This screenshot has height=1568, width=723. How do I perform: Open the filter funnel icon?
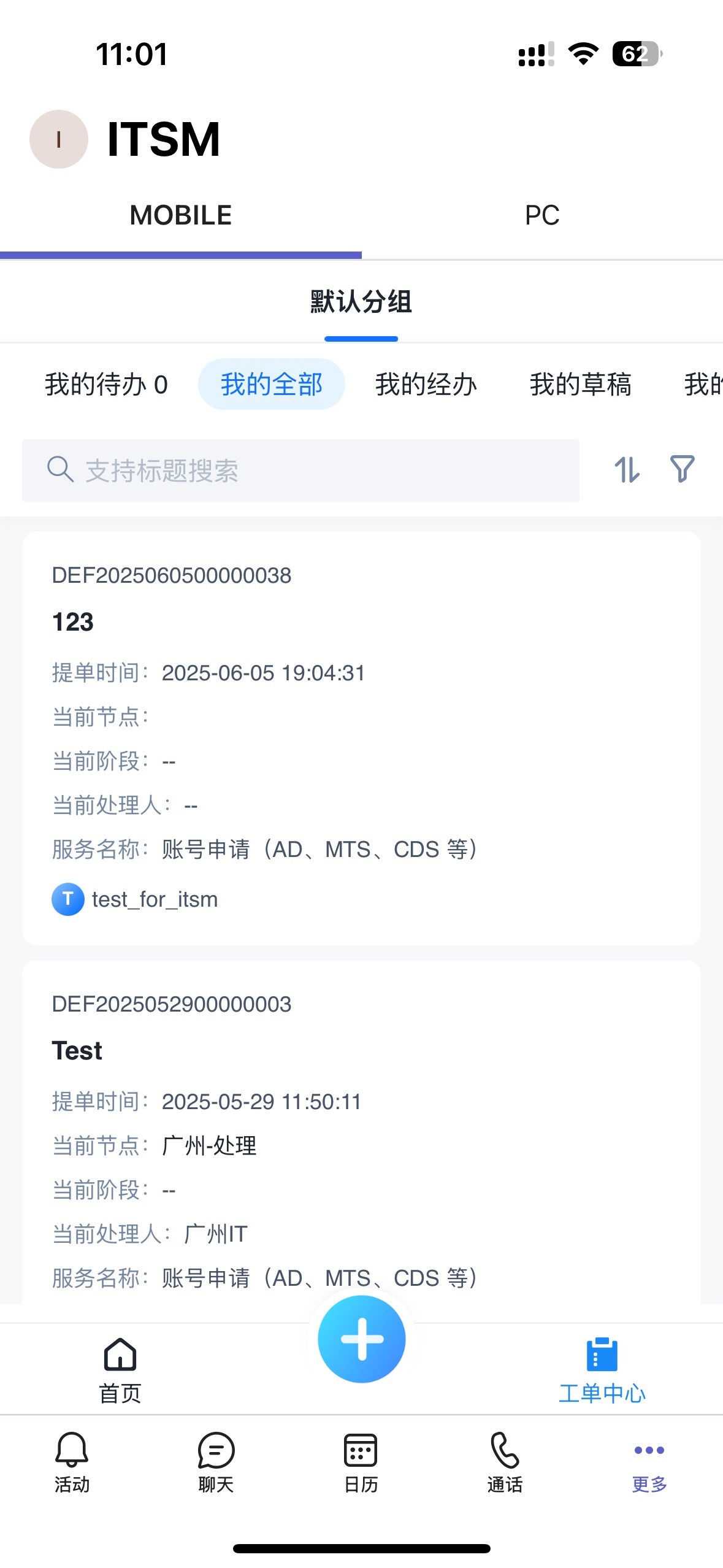pyautogui.click(x=682, y=469)
